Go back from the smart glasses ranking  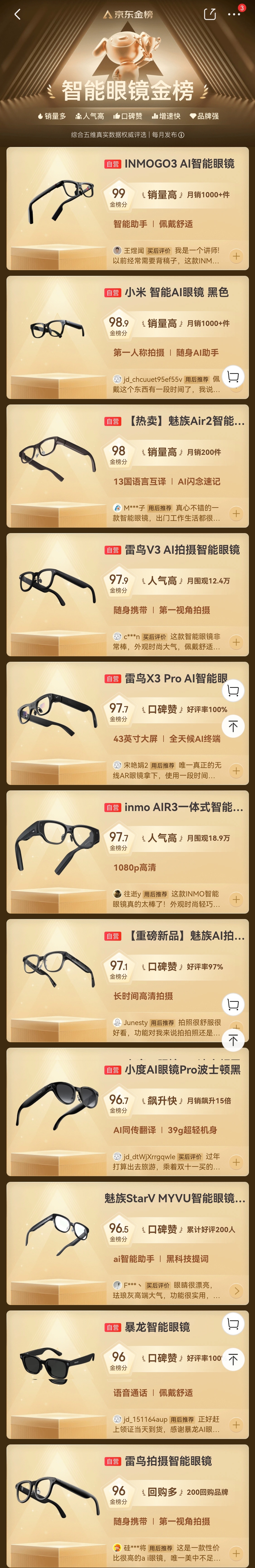pos(17,14)
